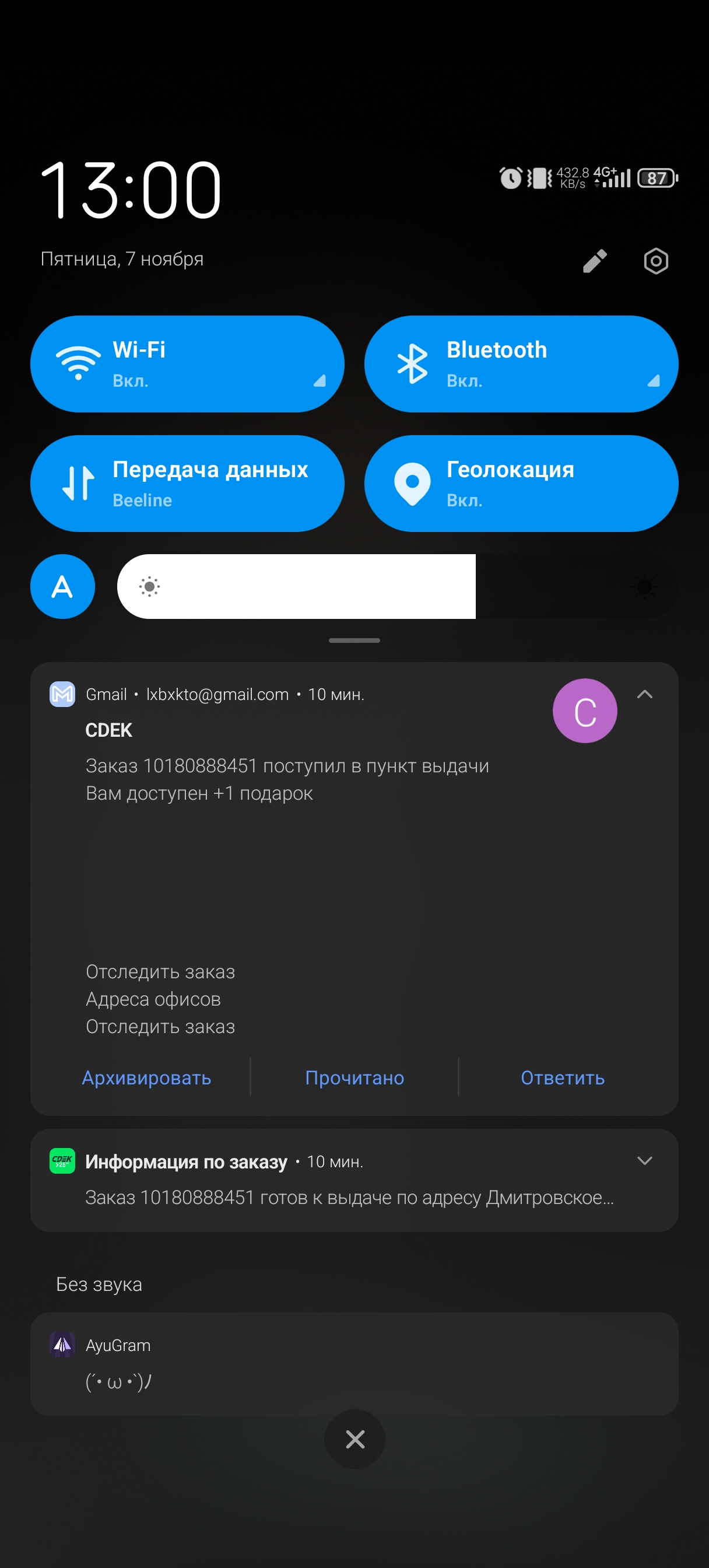This screenshot has width=709, height=1568.
Task: Clear all notifications with X button
Action: (355, 1439)
